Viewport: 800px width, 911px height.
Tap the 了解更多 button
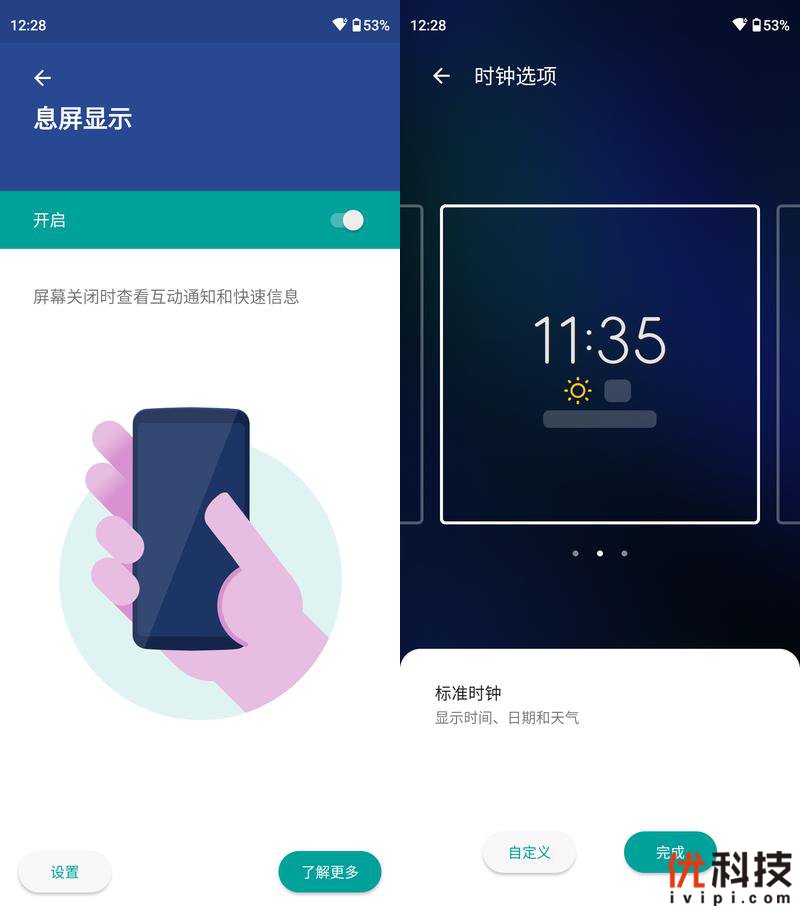click(x=330, y=872)
